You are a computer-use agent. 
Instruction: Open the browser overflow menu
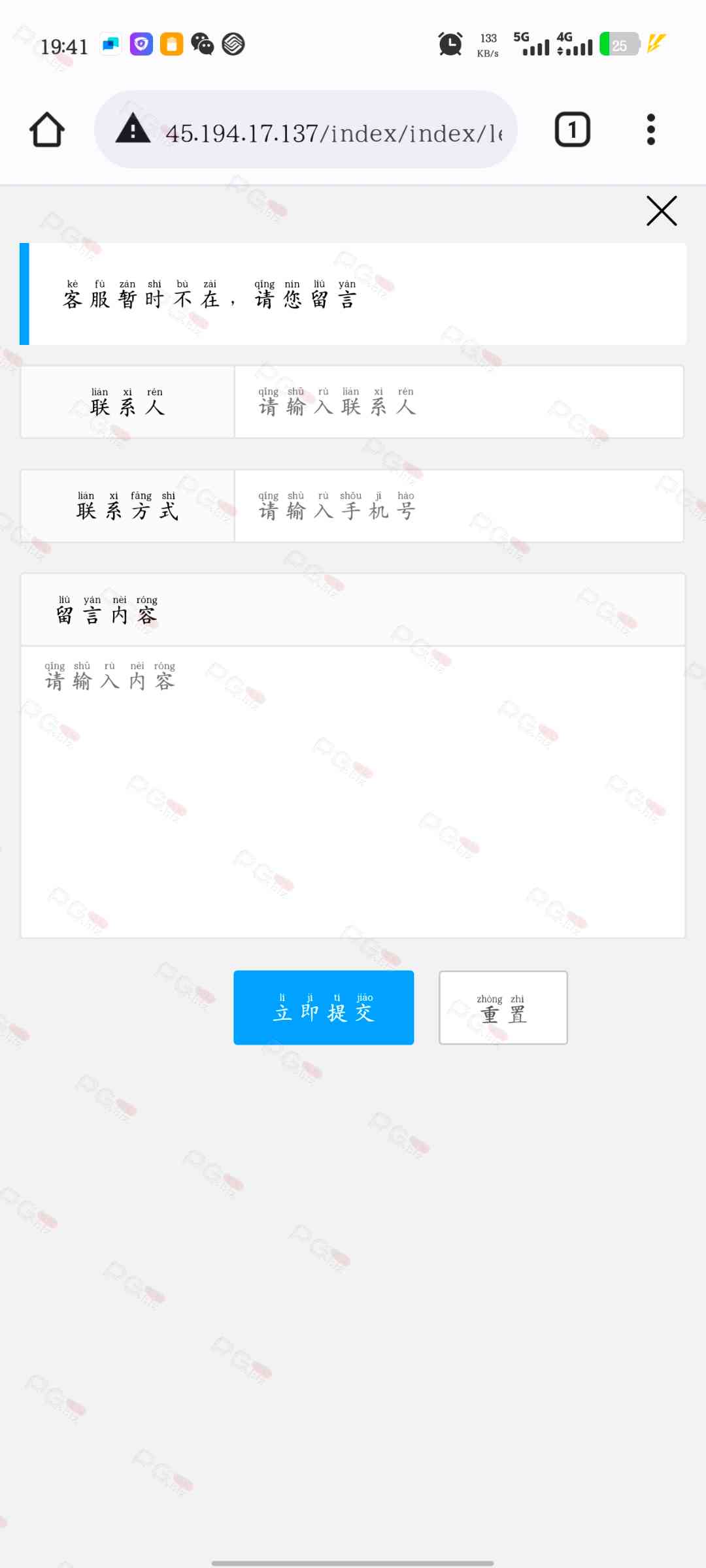click(x=650, y=129)
